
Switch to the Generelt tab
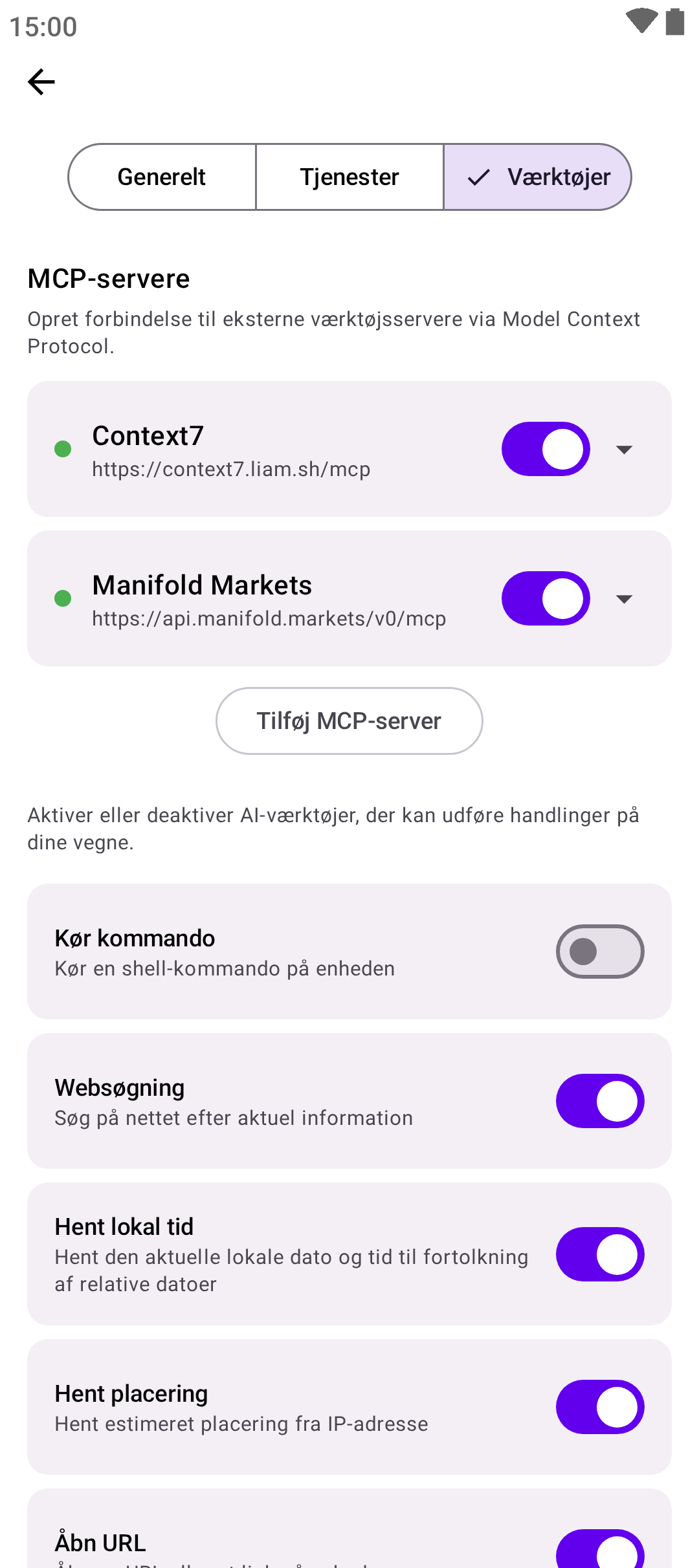click(x=162, y=177)
